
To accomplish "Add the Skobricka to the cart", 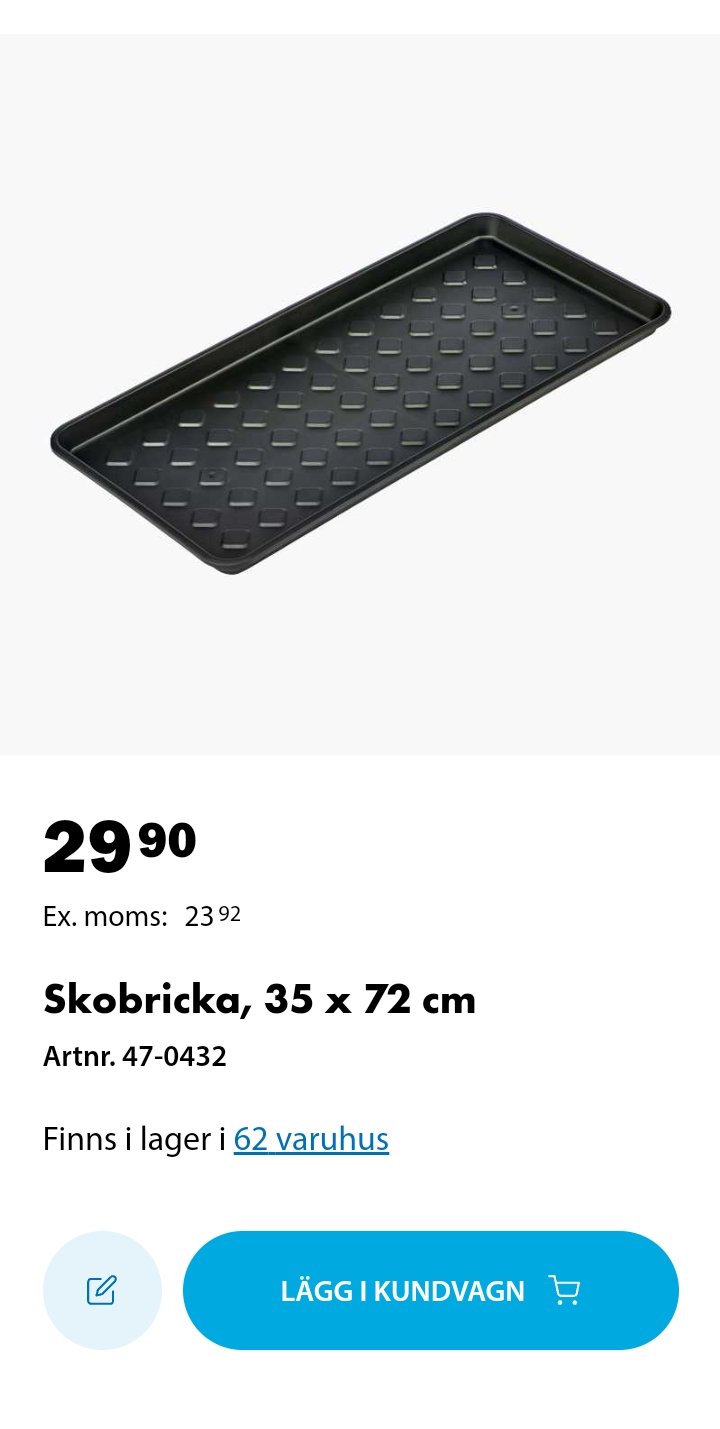I will click(x=430, y=1290).
